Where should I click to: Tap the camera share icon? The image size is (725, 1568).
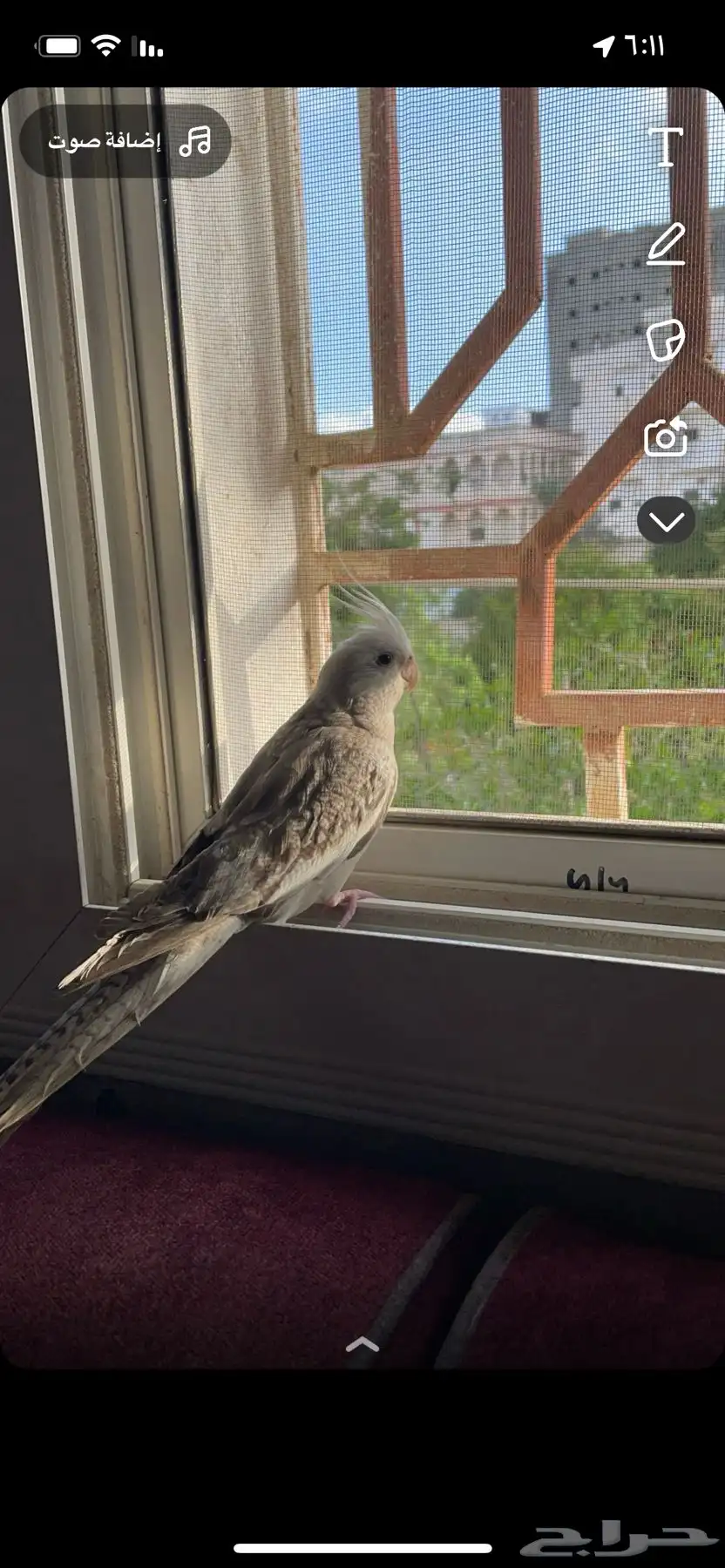tap(667, 438)
